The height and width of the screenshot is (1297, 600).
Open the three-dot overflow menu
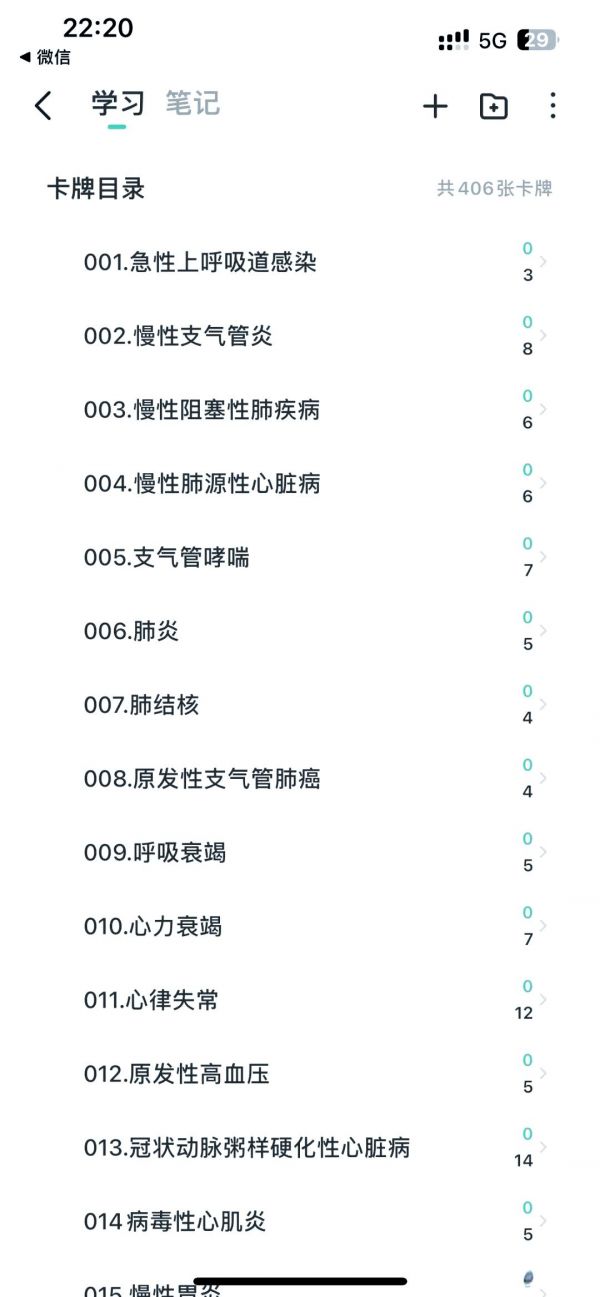[553, 106]
